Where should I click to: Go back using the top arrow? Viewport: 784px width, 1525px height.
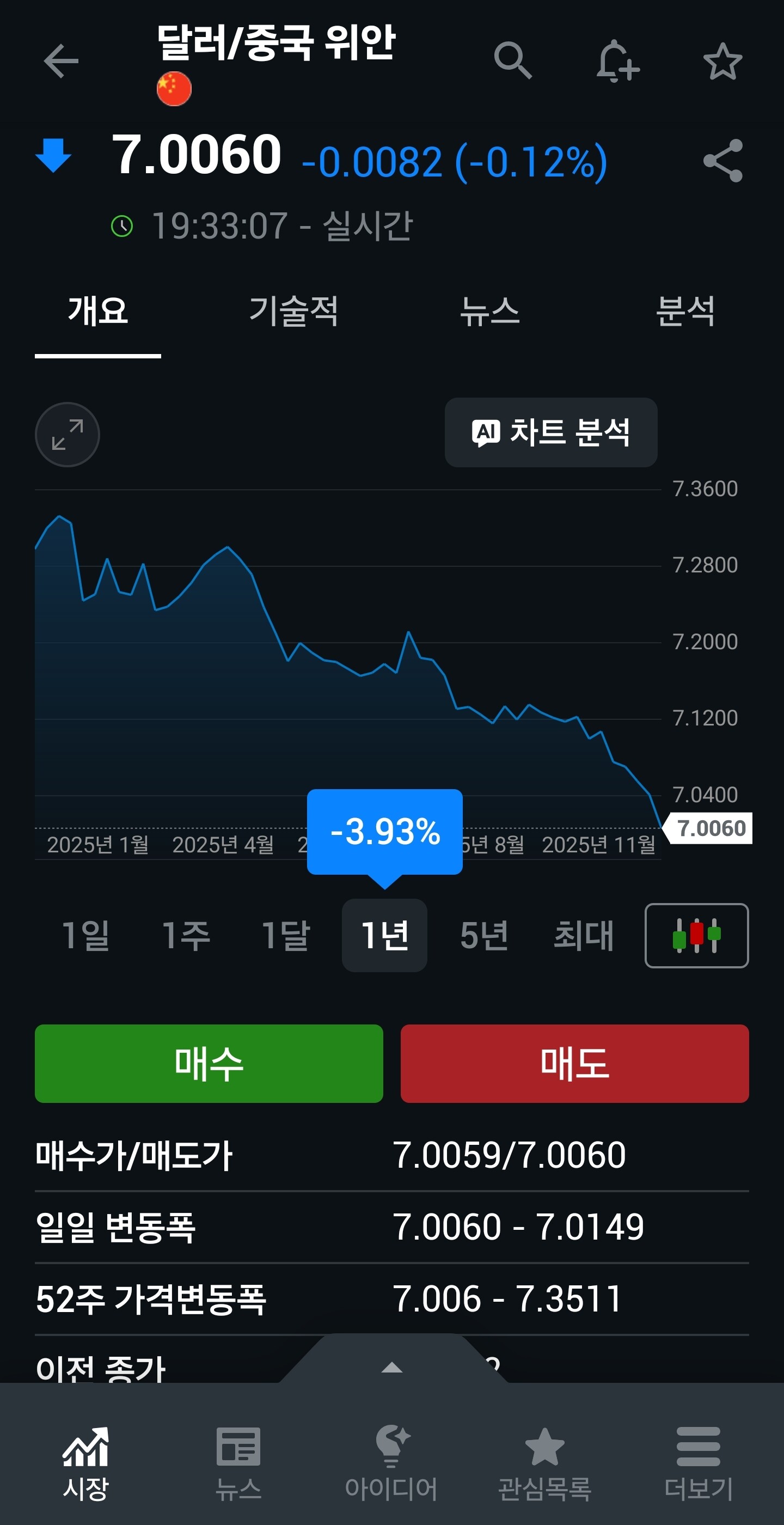[x=61, y=61]
